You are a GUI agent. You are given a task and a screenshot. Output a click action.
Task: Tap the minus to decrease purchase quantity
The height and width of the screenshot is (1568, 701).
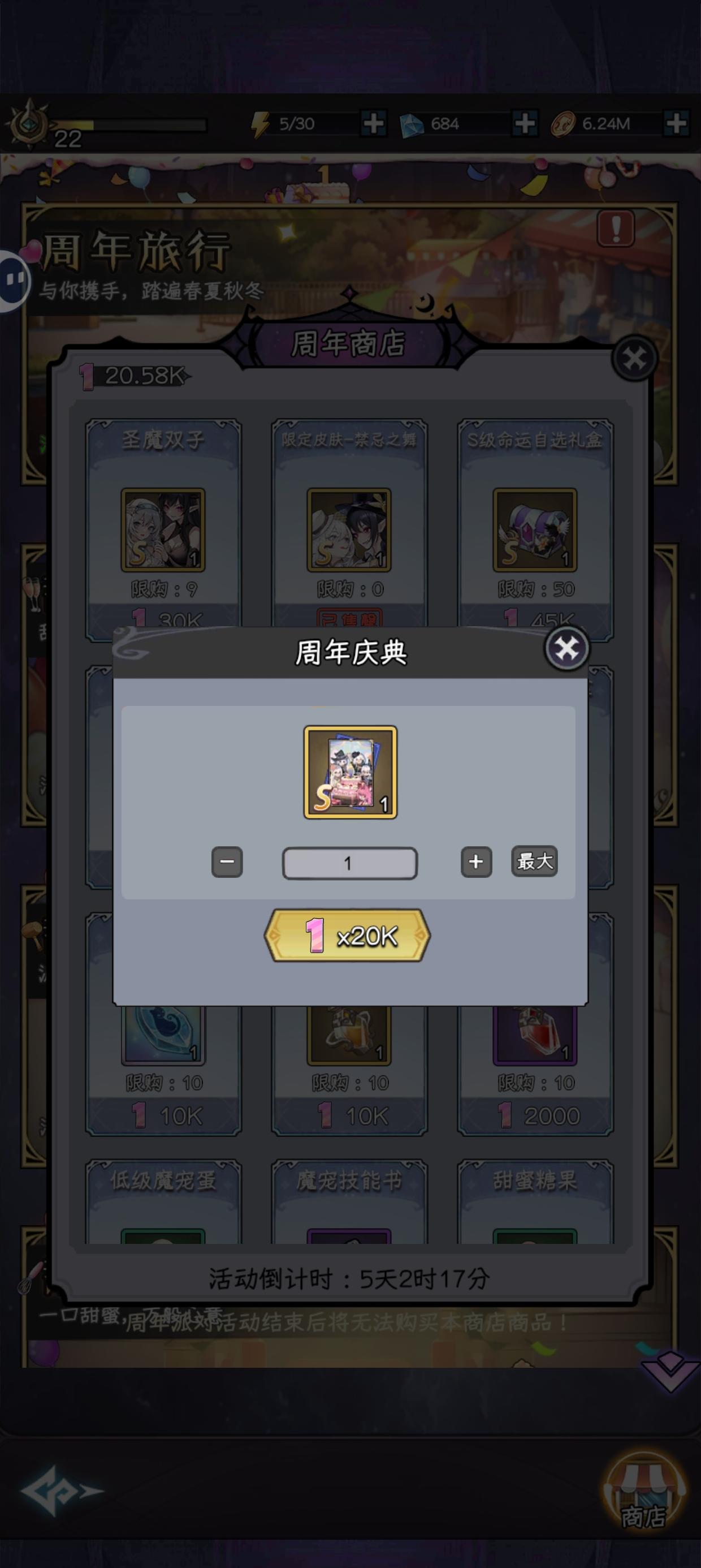pos(226,863)
